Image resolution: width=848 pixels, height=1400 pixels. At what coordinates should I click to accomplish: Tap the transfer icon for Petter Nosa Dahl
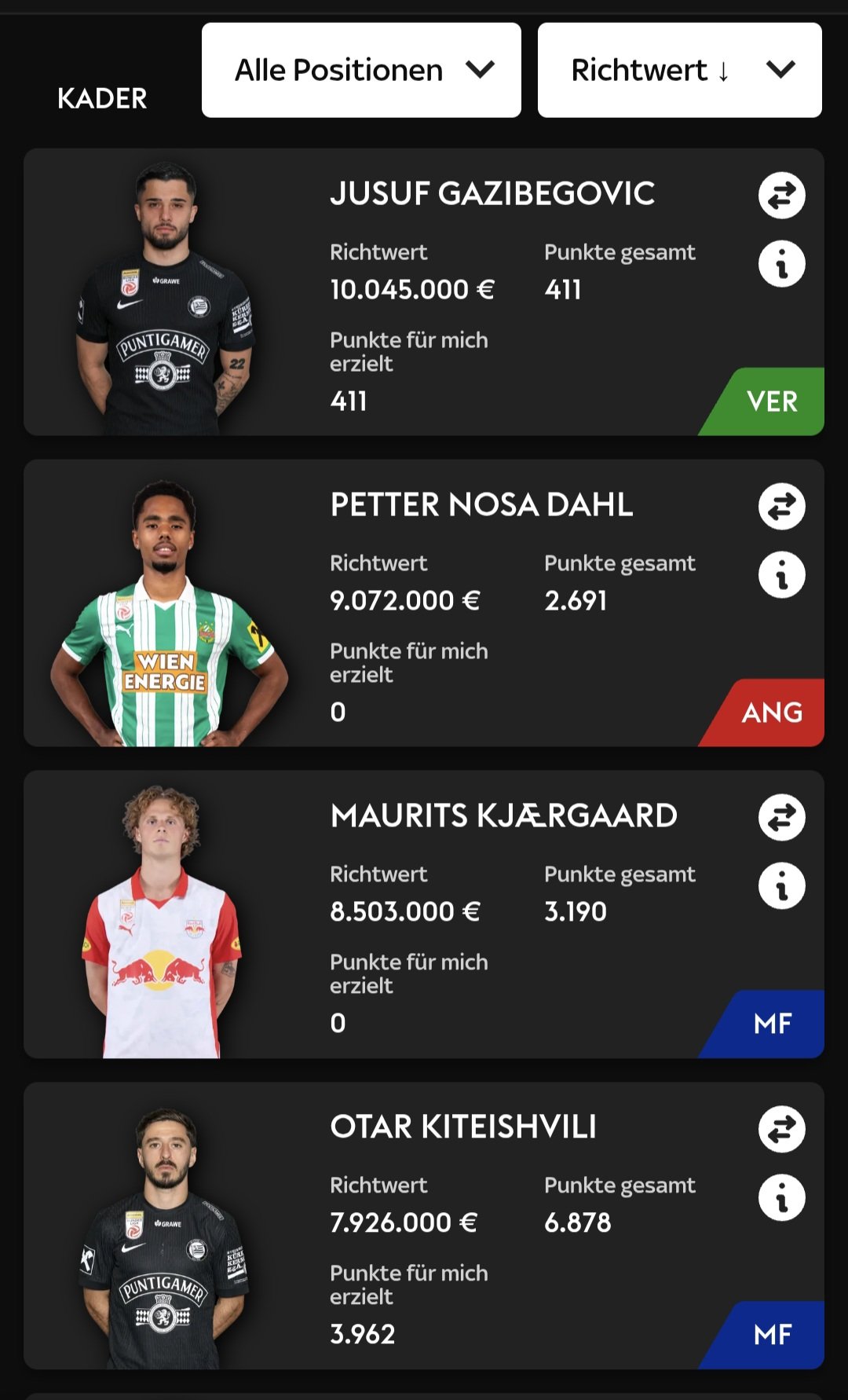click(x=781, y=507)
